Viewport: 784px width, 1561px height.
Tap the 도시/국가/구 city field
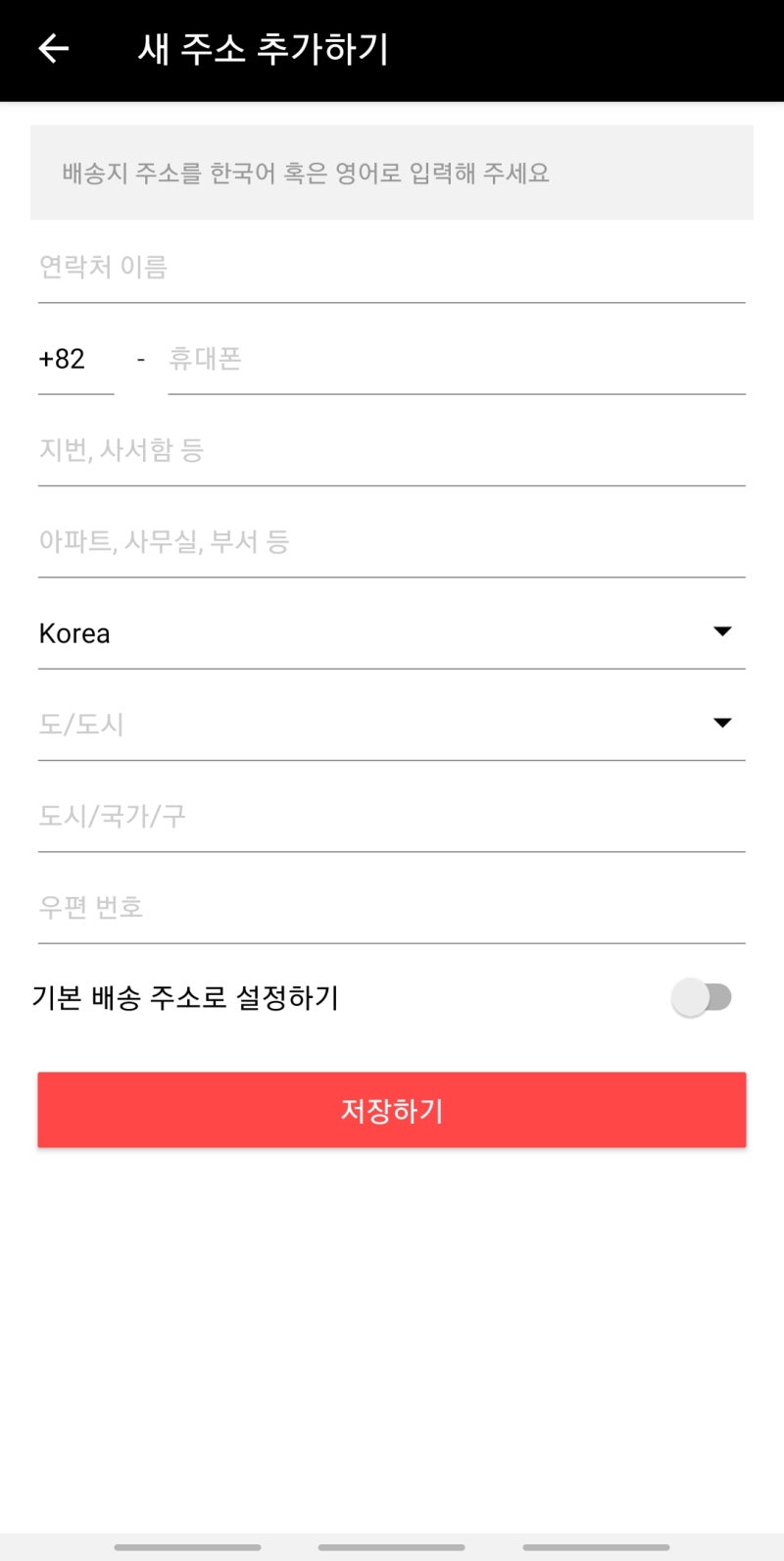click(392, 815)
